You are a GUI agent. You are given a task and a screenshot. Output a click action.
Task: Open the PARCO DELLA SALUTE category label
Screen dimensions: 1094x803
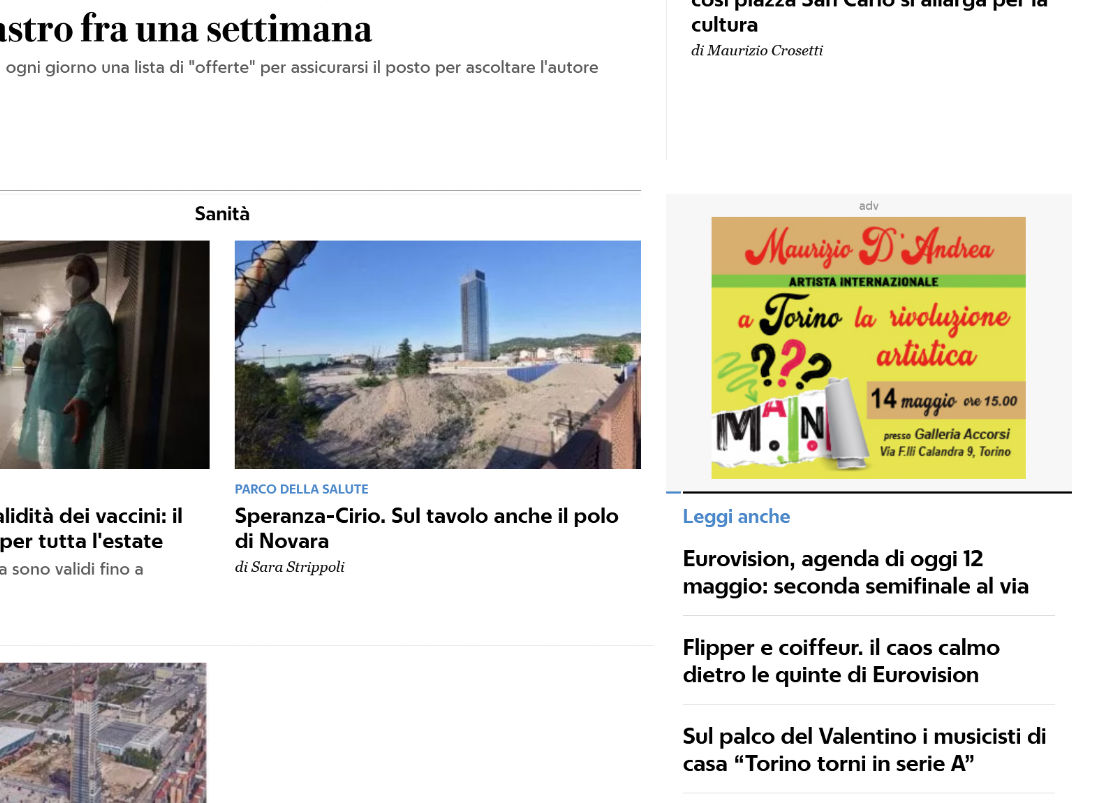coord(301,489)
